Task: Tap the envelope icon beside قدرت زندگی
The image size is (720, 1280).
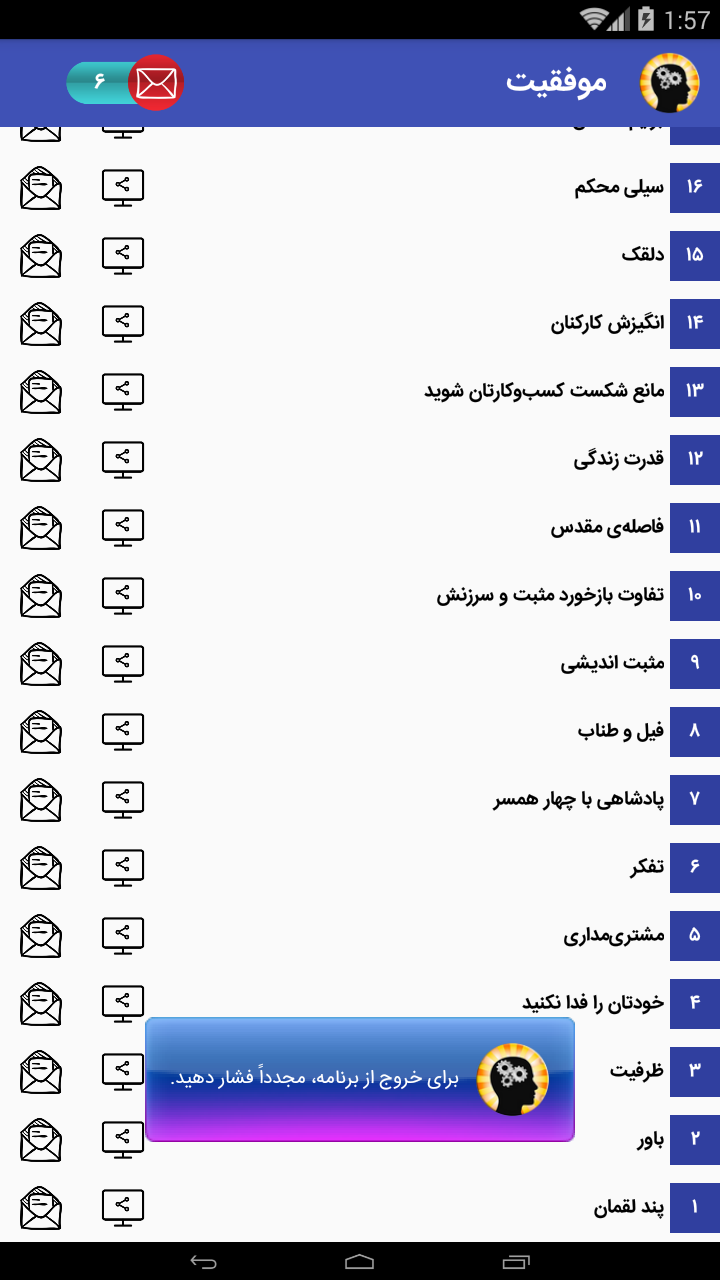Action: click(41, 460)
